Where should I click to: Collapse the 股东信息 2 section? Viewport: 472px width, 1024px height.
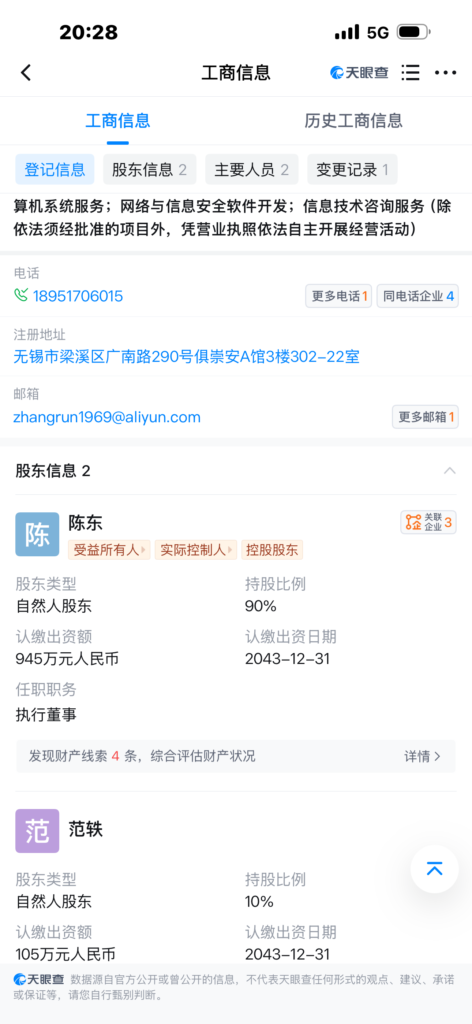450,471
